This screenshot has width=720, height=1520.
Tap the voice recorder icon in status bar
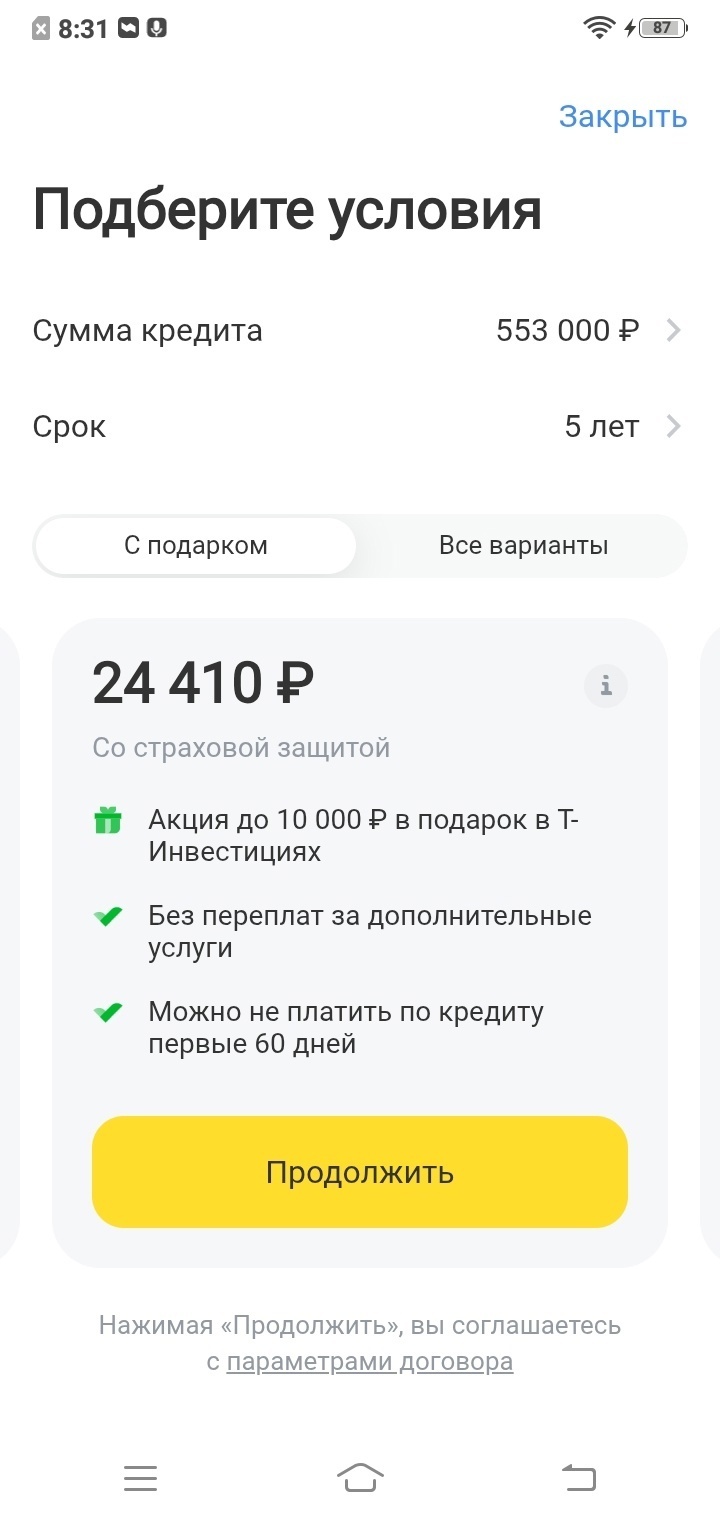157,27
